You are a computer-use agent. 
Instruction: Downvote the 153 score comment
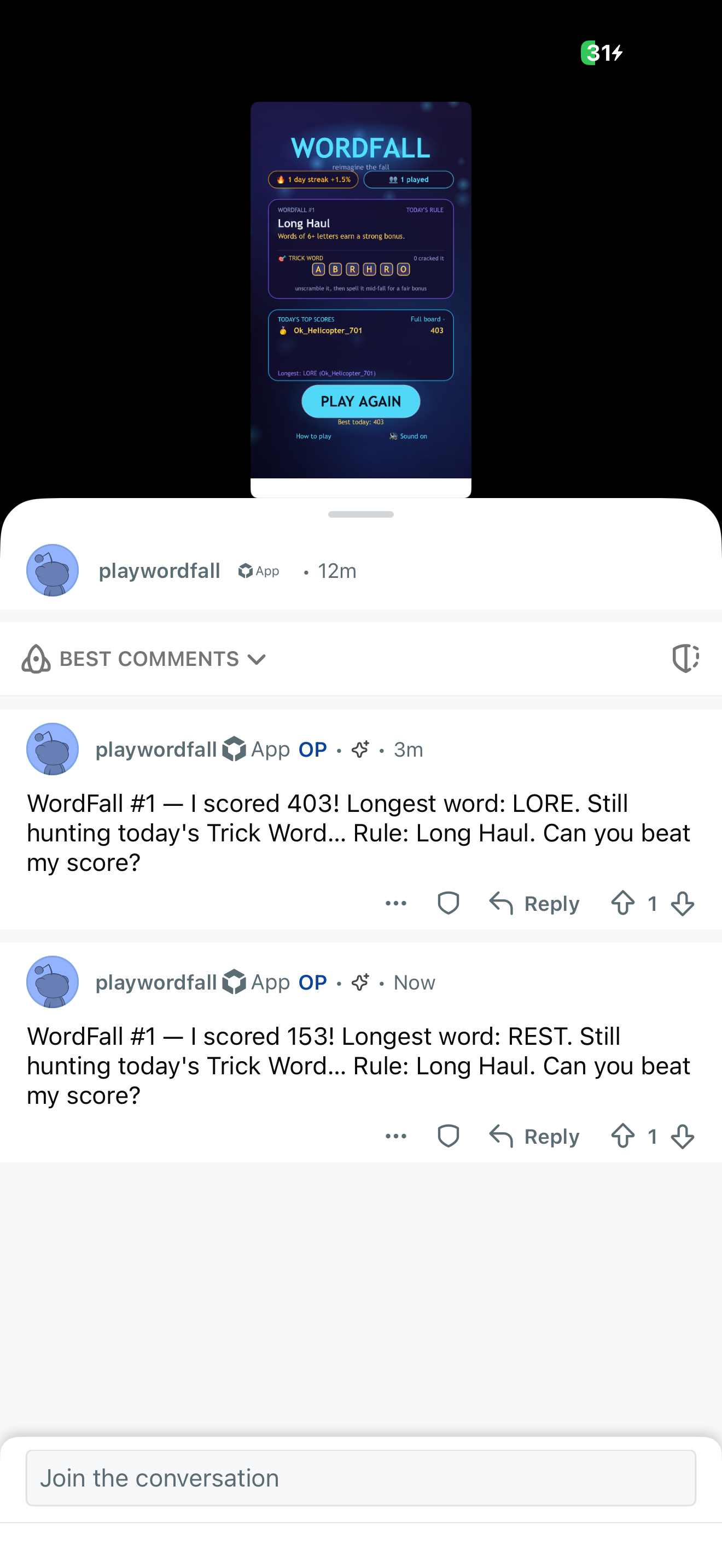683,1137
